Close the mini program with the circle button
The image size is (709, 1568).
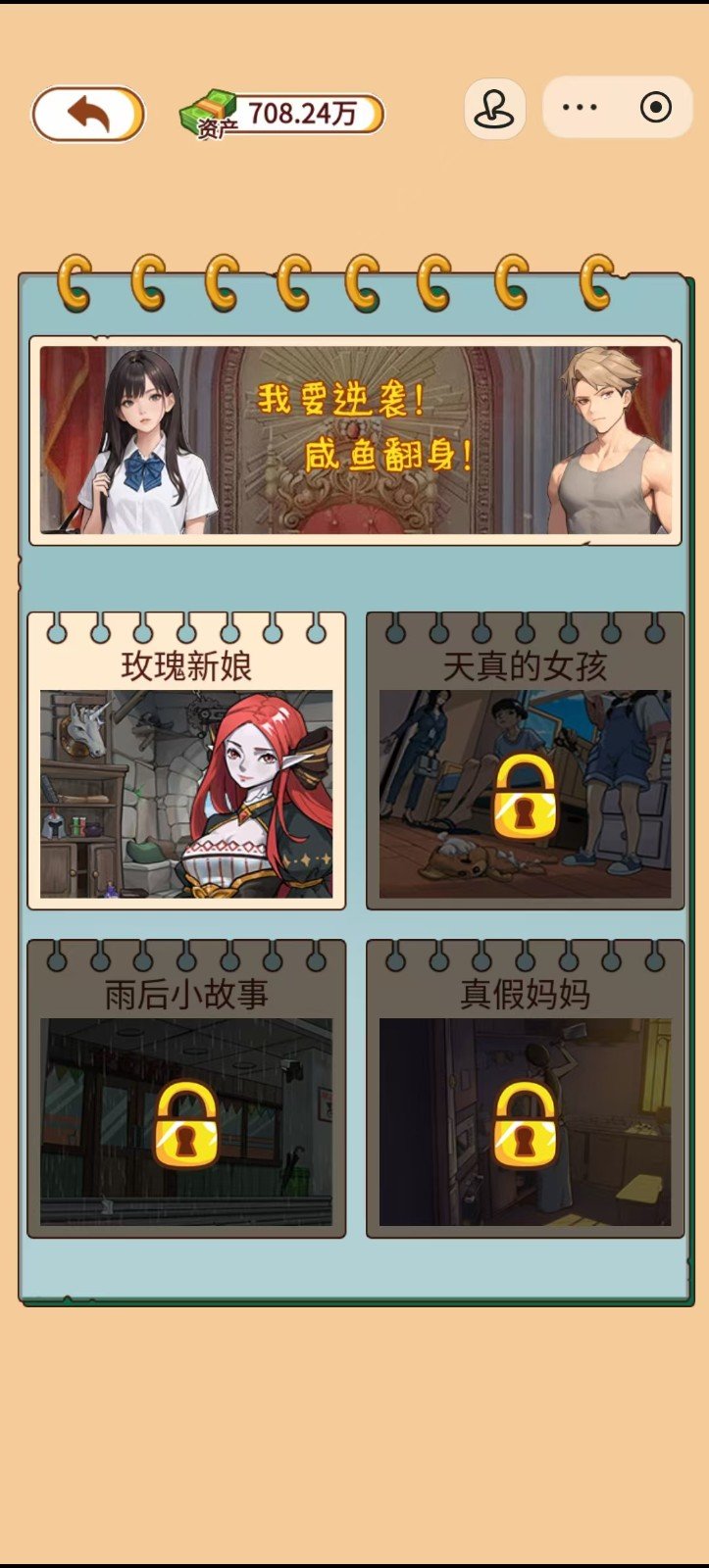[x=655, y=108]
